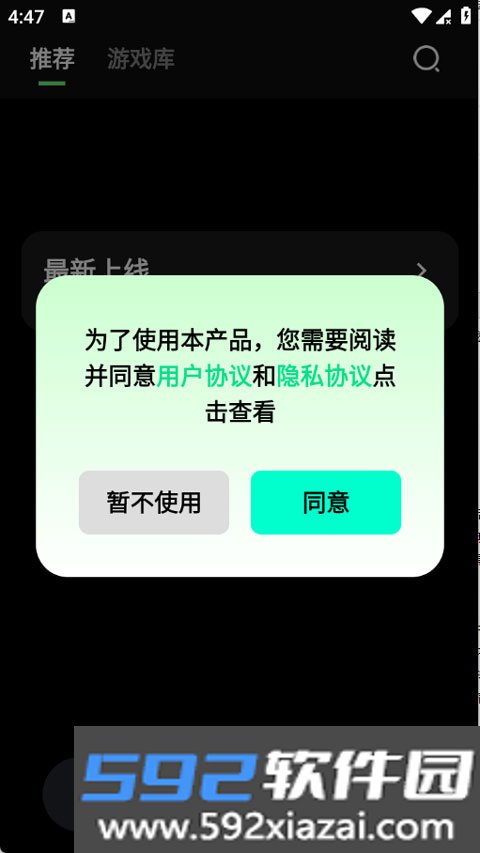View the 隐私协议 link
The image size is (480, 853).
pos(324,376)
